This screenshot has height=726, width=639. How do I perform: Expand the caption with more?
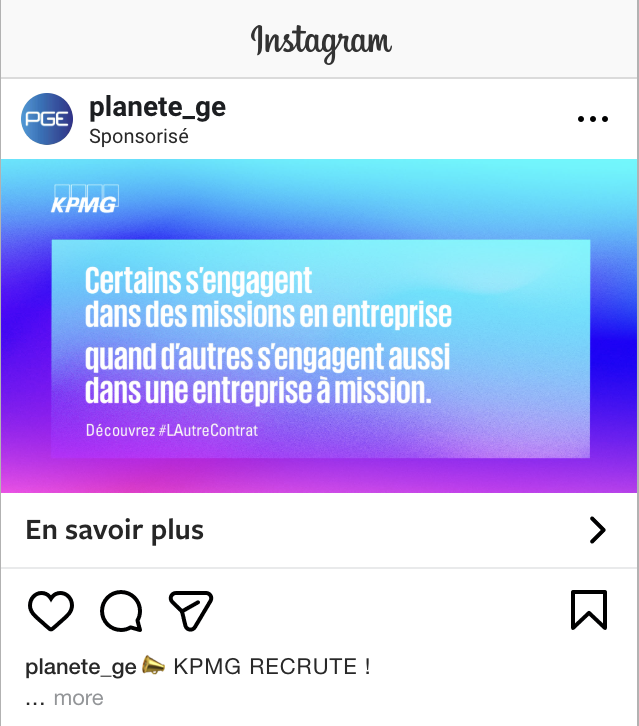tap(78, 698)
